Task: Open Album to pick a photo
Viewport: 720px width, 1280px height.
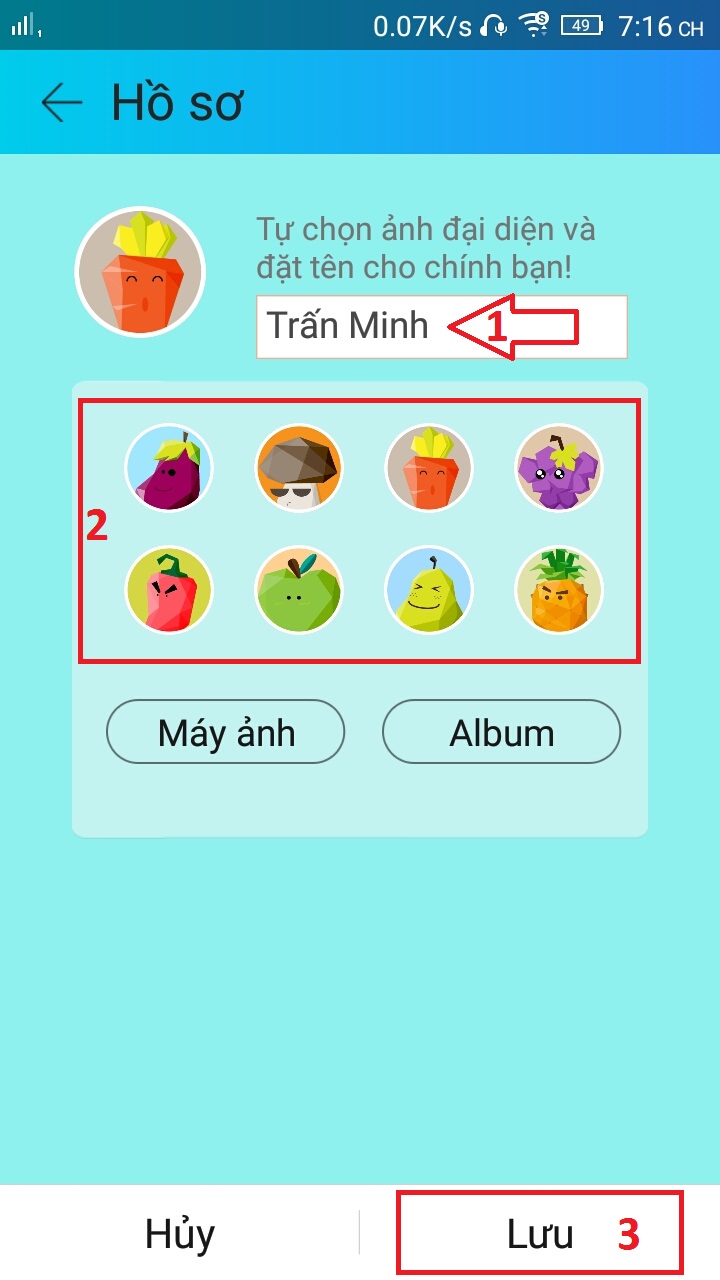Action: pos(502,732)
